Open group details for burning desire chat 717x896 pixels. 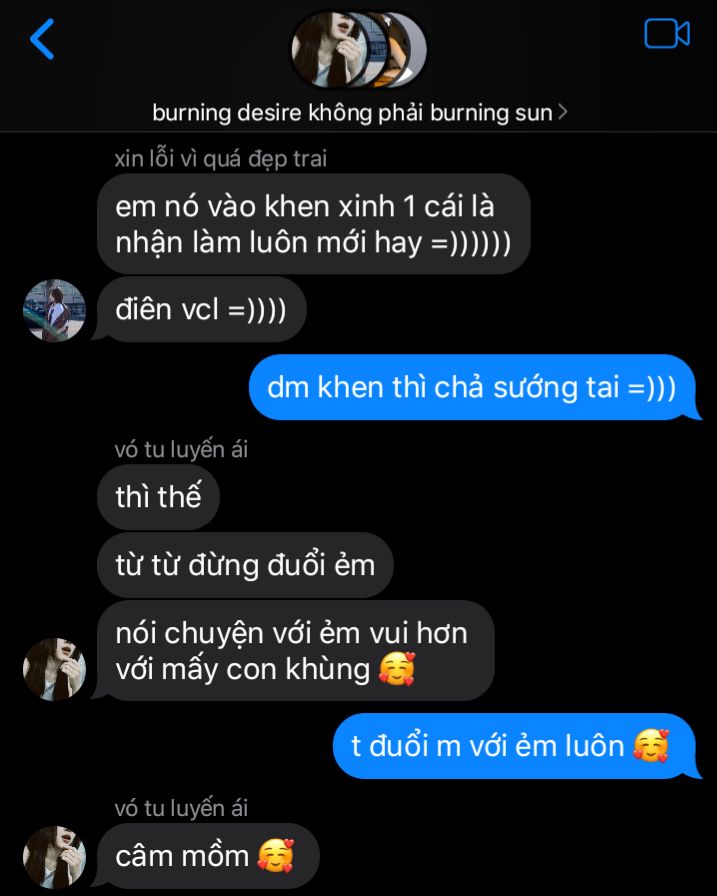359,113
